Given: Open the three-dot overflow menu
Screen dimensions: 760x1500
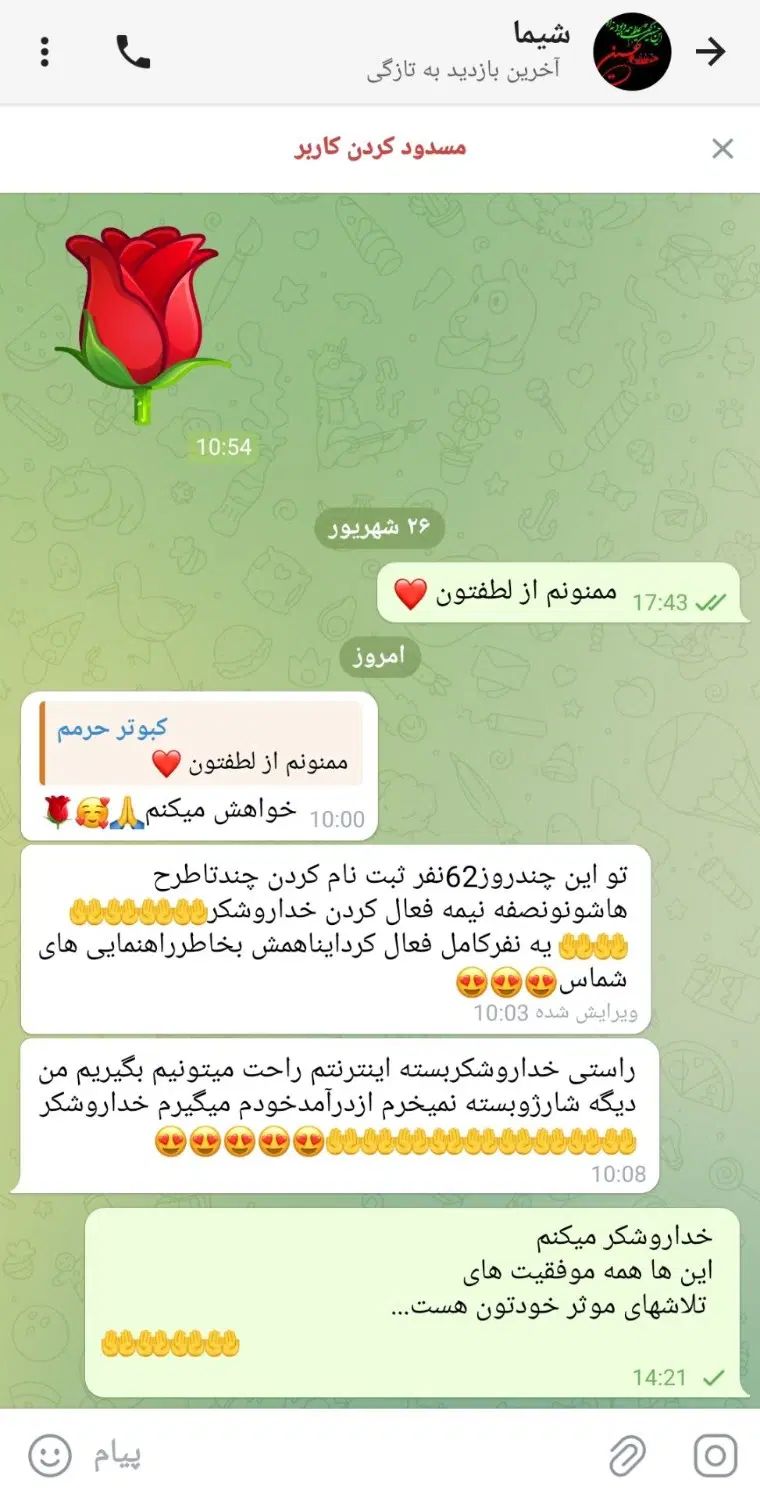Looking at the screenshot, I should (44, 52).
